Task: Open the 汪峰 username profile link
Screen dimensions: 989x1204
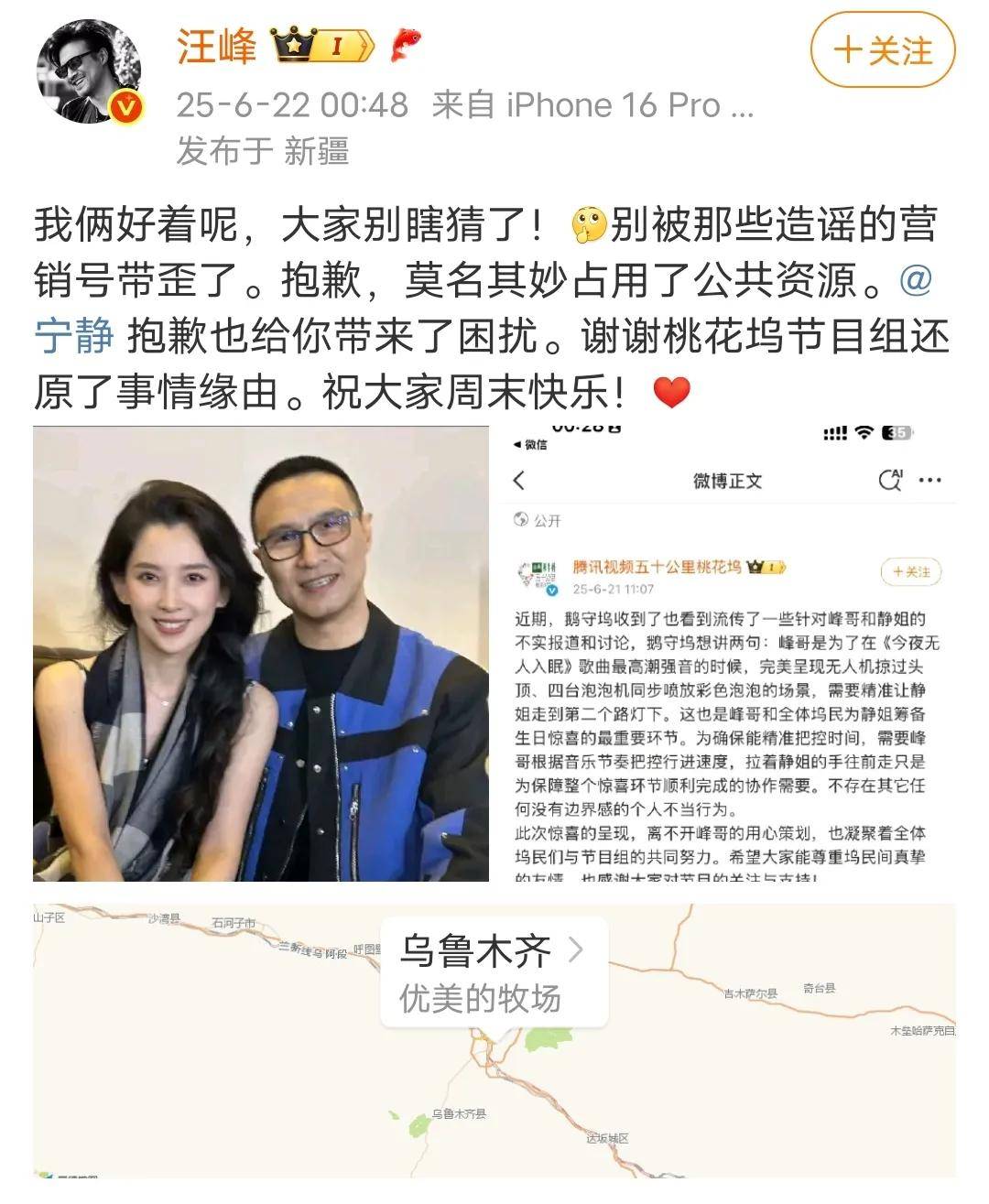Action: point(217,45)
